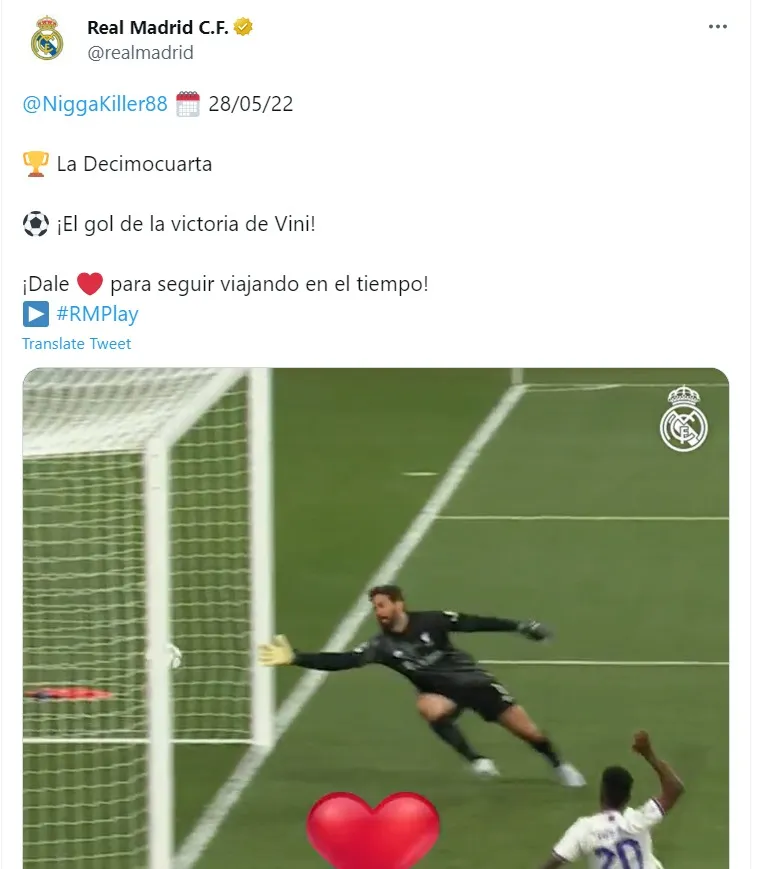Open the #RMPlay hashtag

[x=97, y=314]
